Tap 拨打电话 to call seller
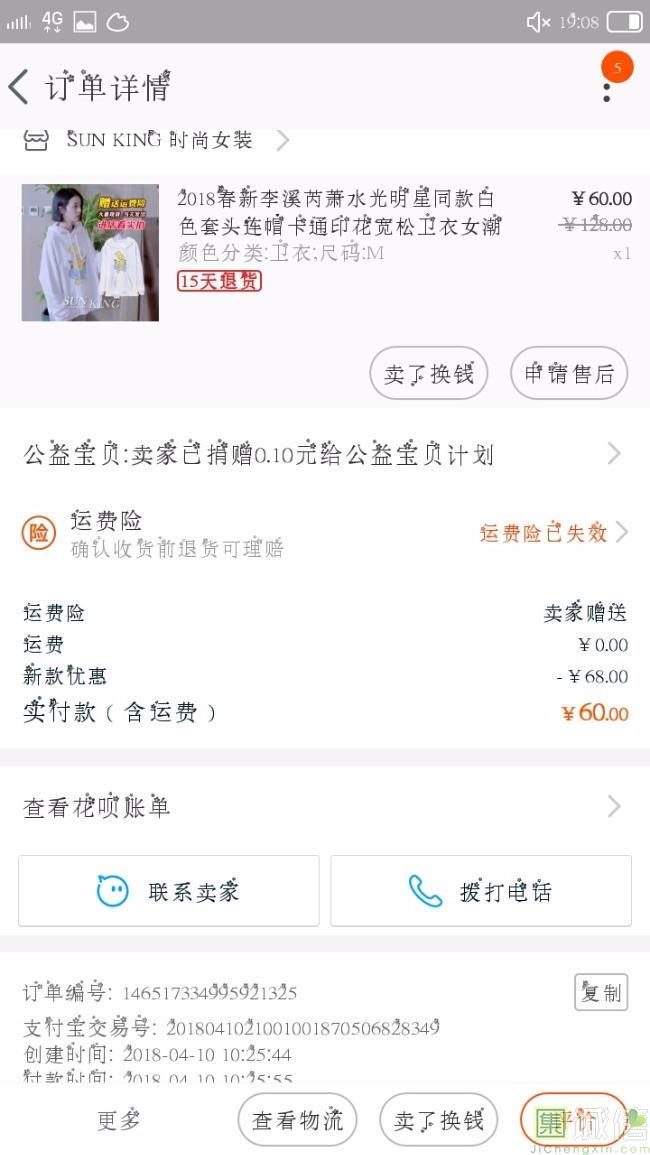 pos(481,890)
